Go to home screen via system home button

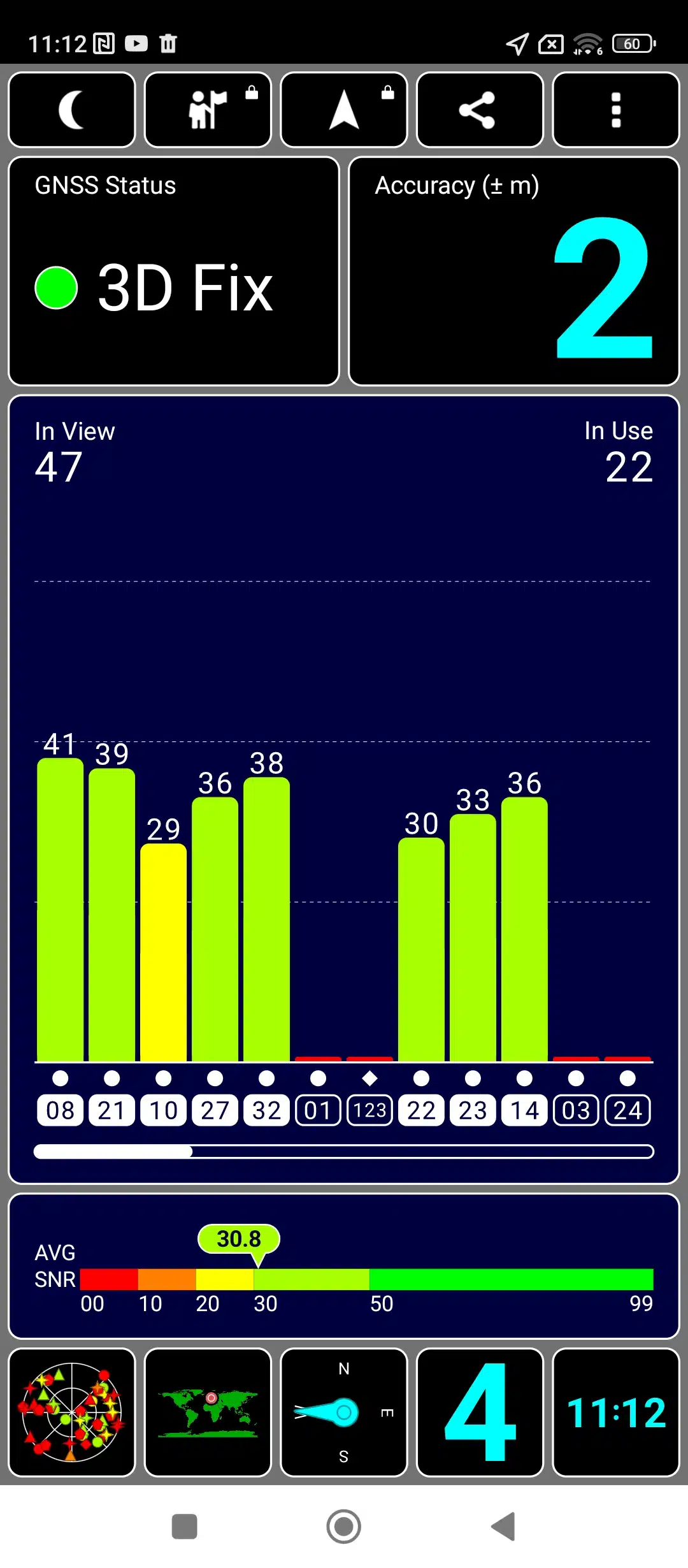point(344,1526)
